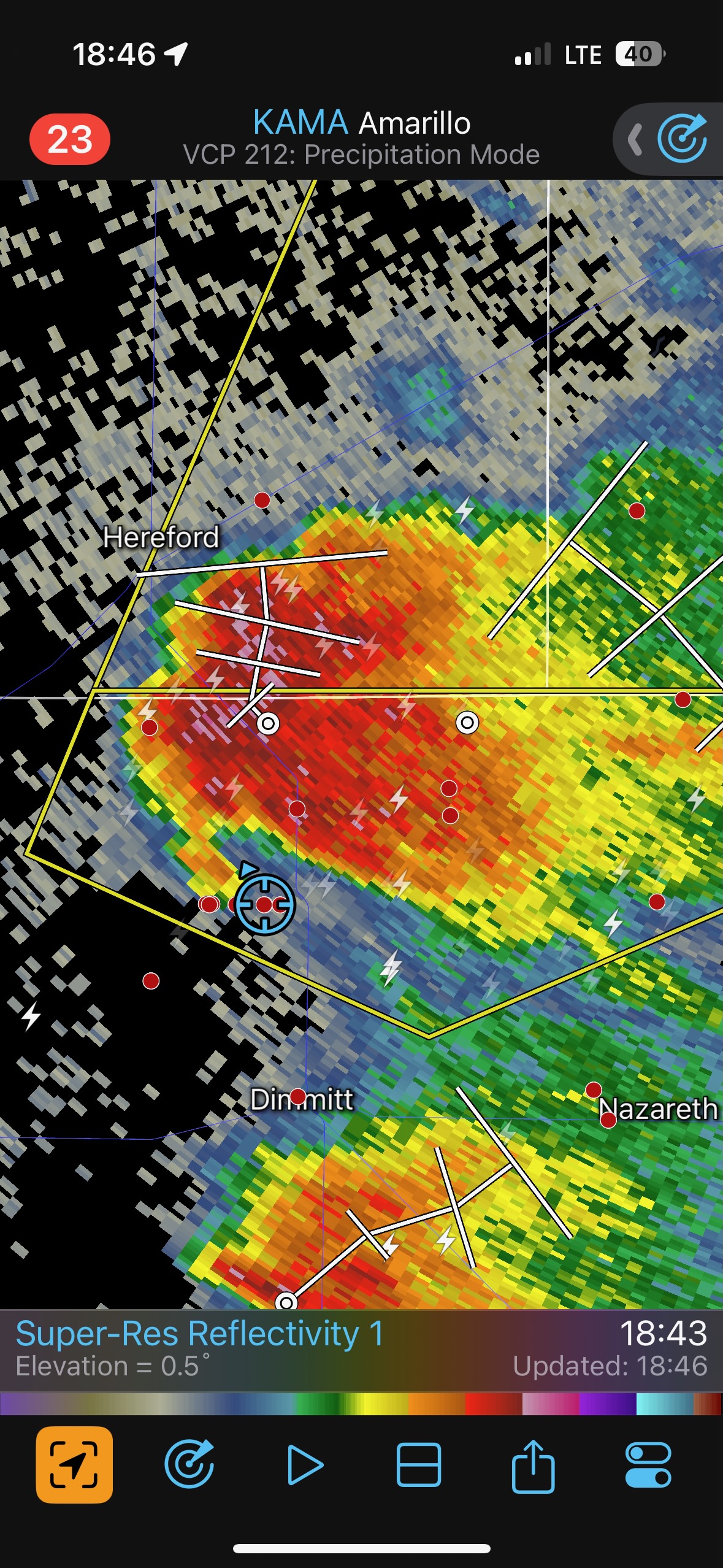The image size is (723, 1568).
Task: Open the 23 warnings badge
Action: click(x=69, y=139)
